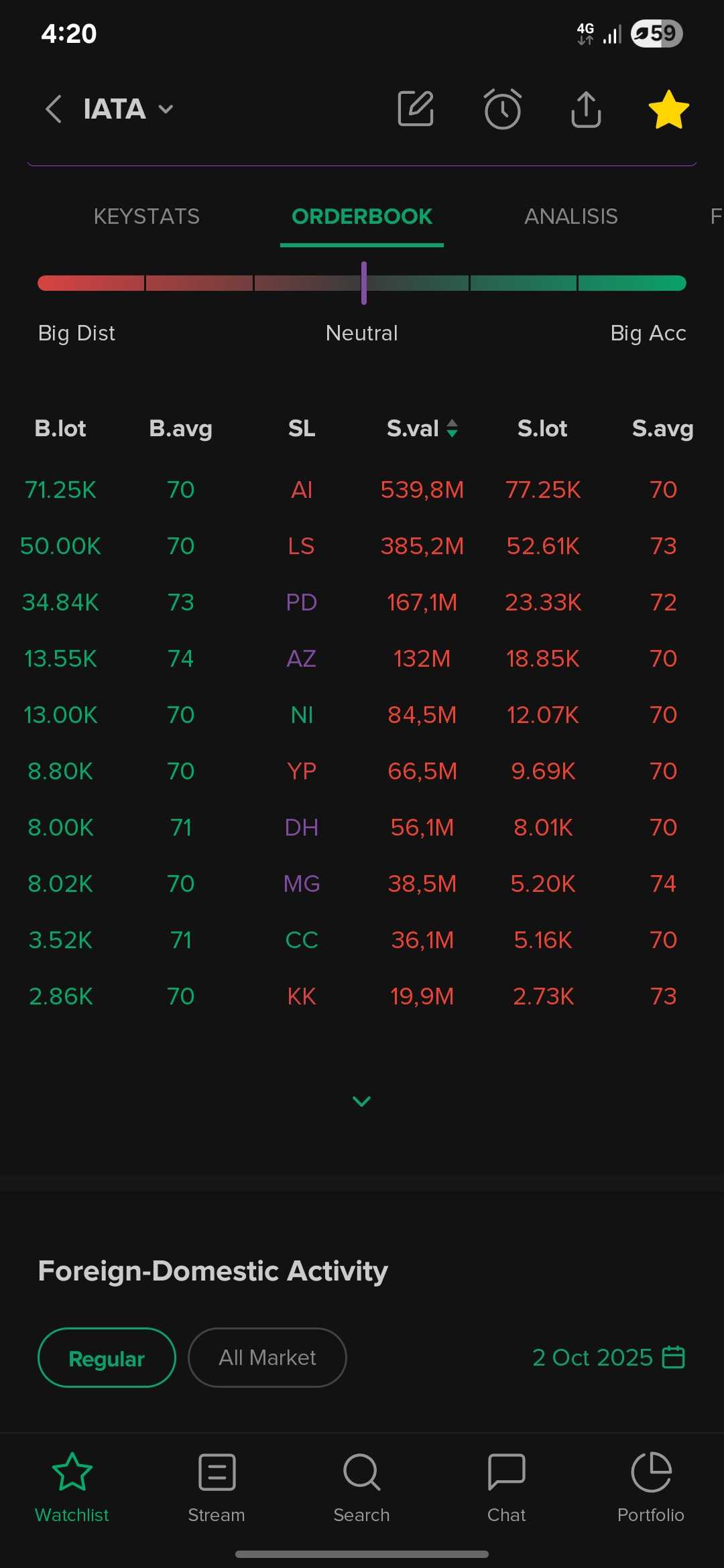Go to the Stream tab
The width and height of the screenshot is (724, 1568).
[x=217, y=1485]
